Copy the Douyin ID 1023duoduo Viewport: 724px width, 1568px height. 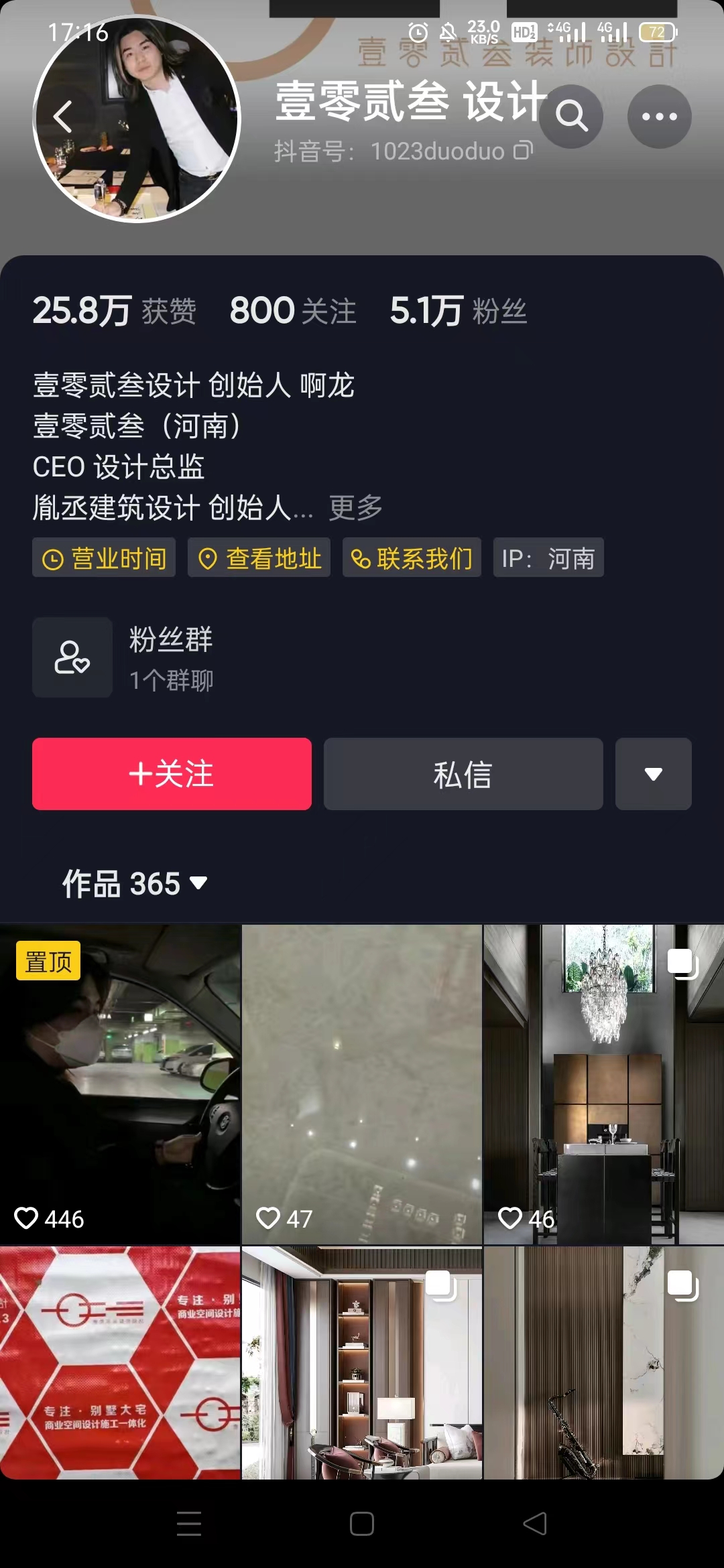click(524, 151)
